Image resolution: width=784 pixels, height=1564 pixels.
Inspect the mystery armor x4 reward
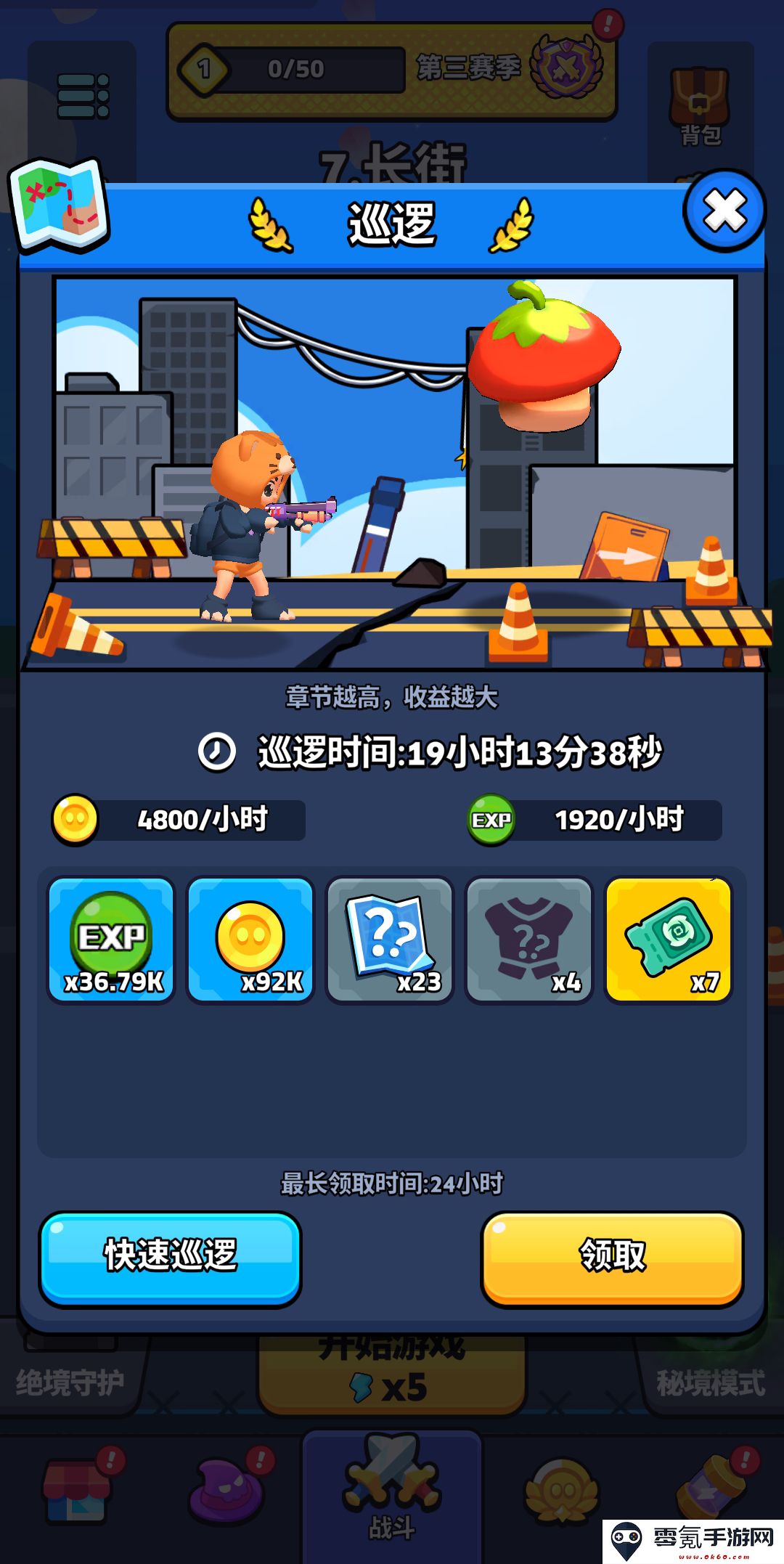[529, 940]
